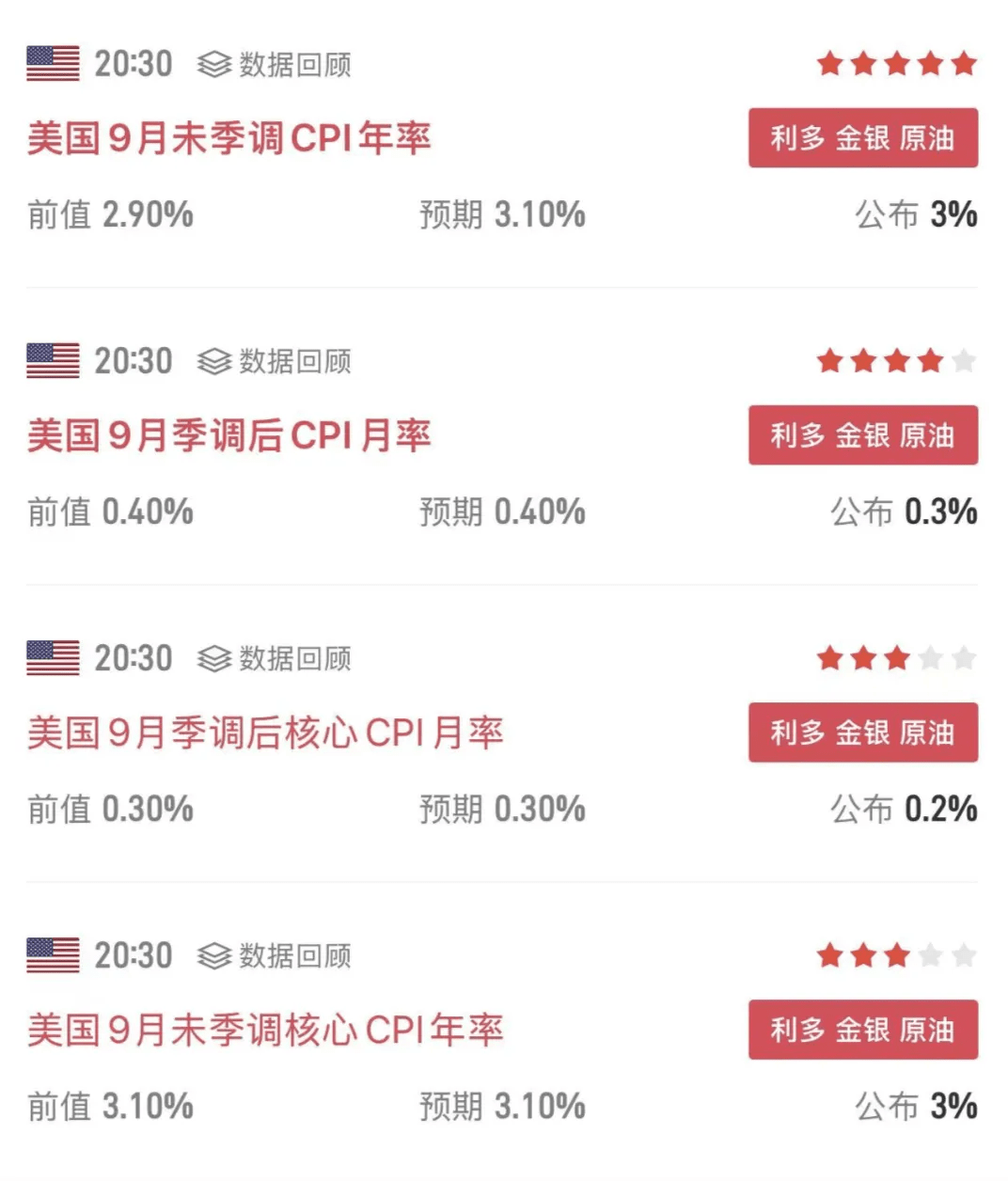This screenshot has width=1008, height=1181.
Task: Open 数据回顾 for 美国9月未季调核心CPI年率
Action: [275, 956]
